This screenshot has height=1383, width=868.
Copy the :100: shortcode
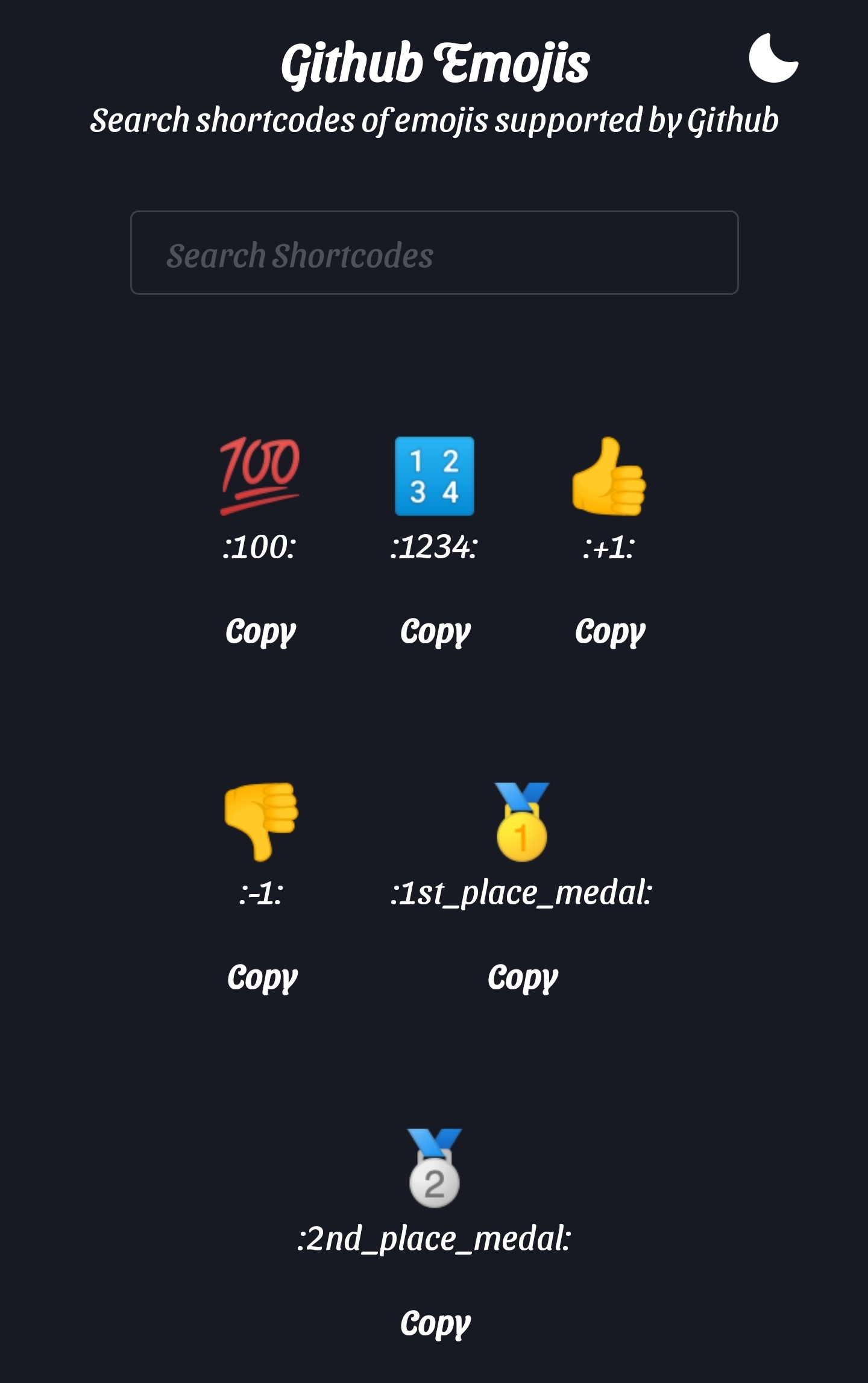[x=260, y=631]
